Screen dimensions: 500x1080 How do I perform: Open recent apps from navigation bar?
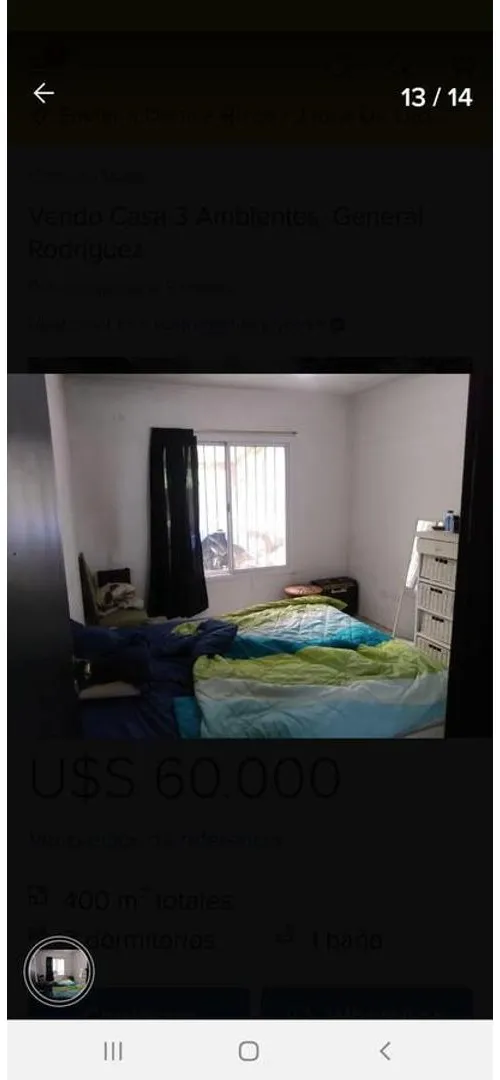(113, 1050)
